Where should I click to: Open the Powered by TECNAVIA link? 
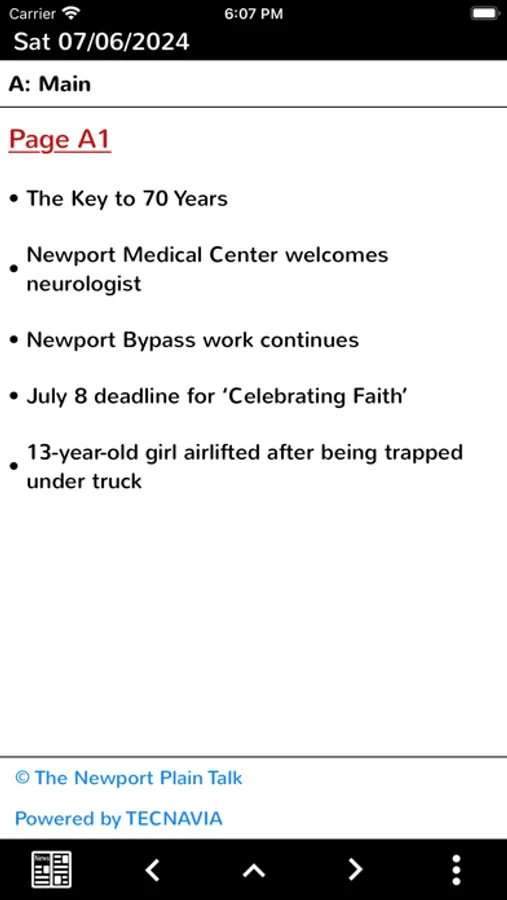tap(118, 818)
